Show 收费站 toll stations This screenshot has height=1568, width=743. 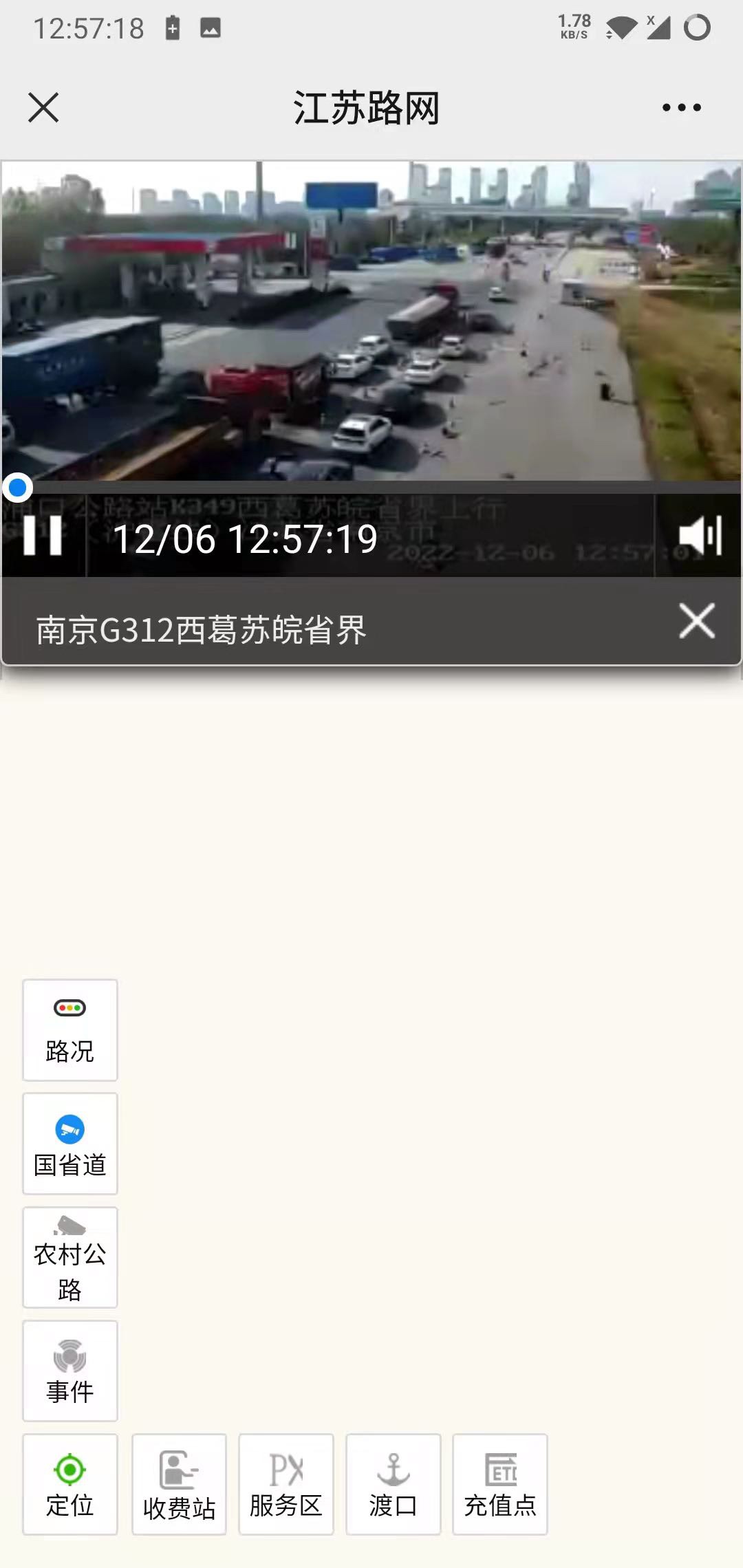pyautogui.click(x=179, y=1484)
